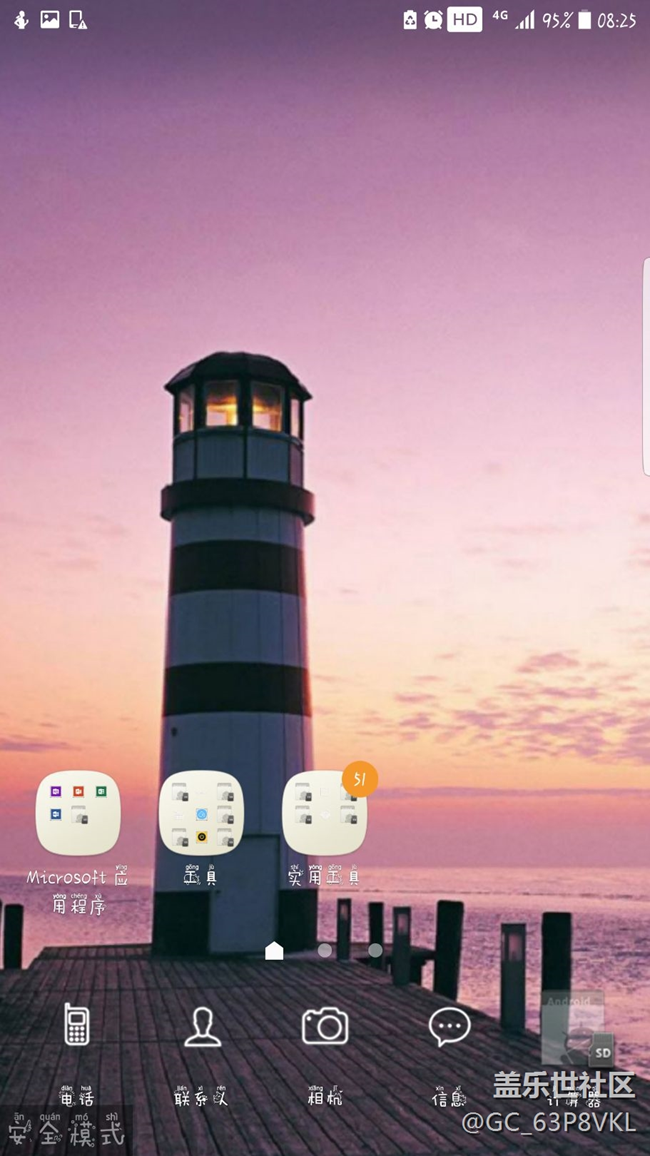
Task: Tap the home page indicator
Action: click(x=274, y=951)
